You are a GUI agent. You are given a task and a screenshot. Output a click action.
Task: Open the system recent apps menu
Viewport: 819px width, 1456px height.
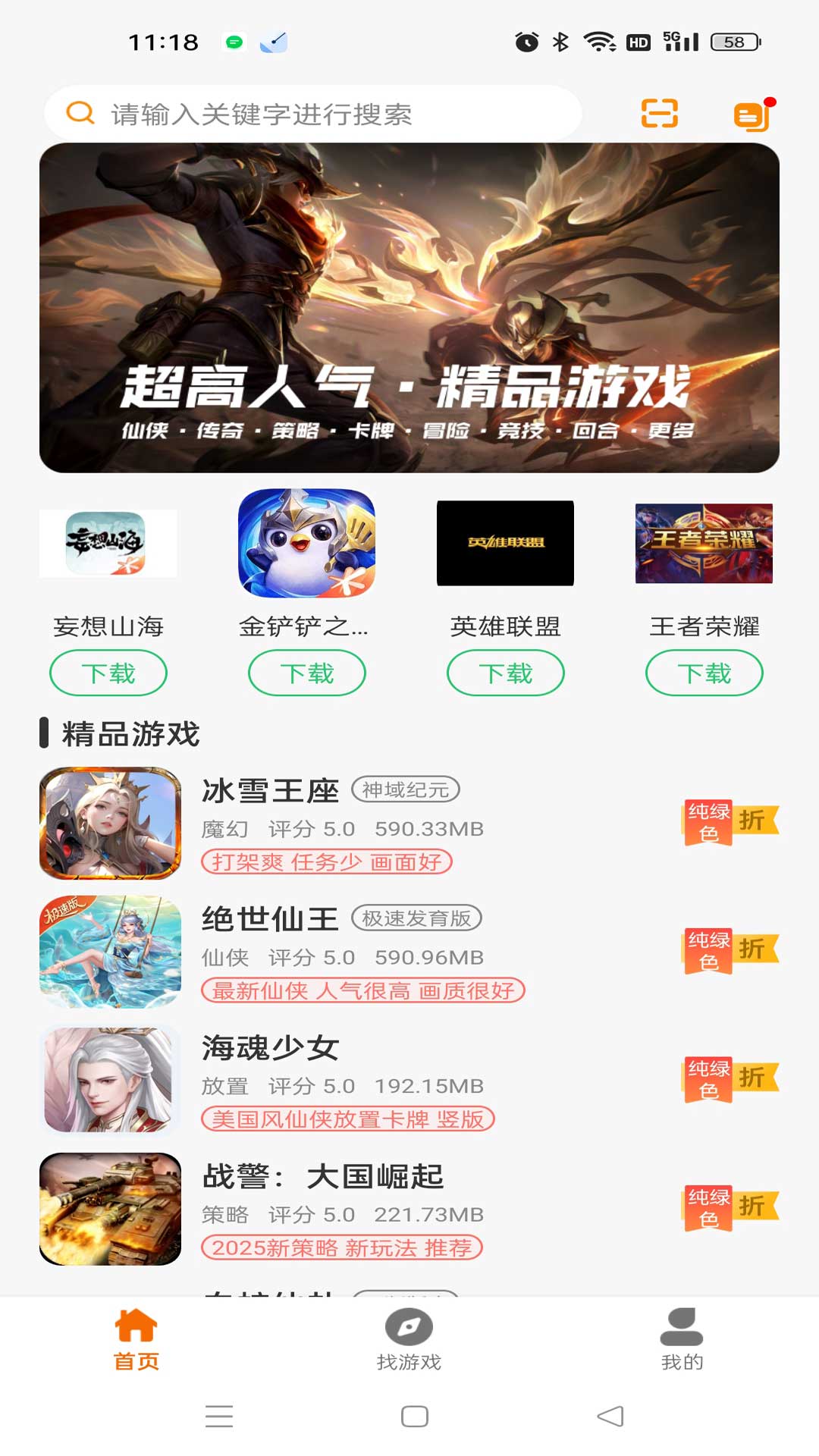pos(219,1416)
